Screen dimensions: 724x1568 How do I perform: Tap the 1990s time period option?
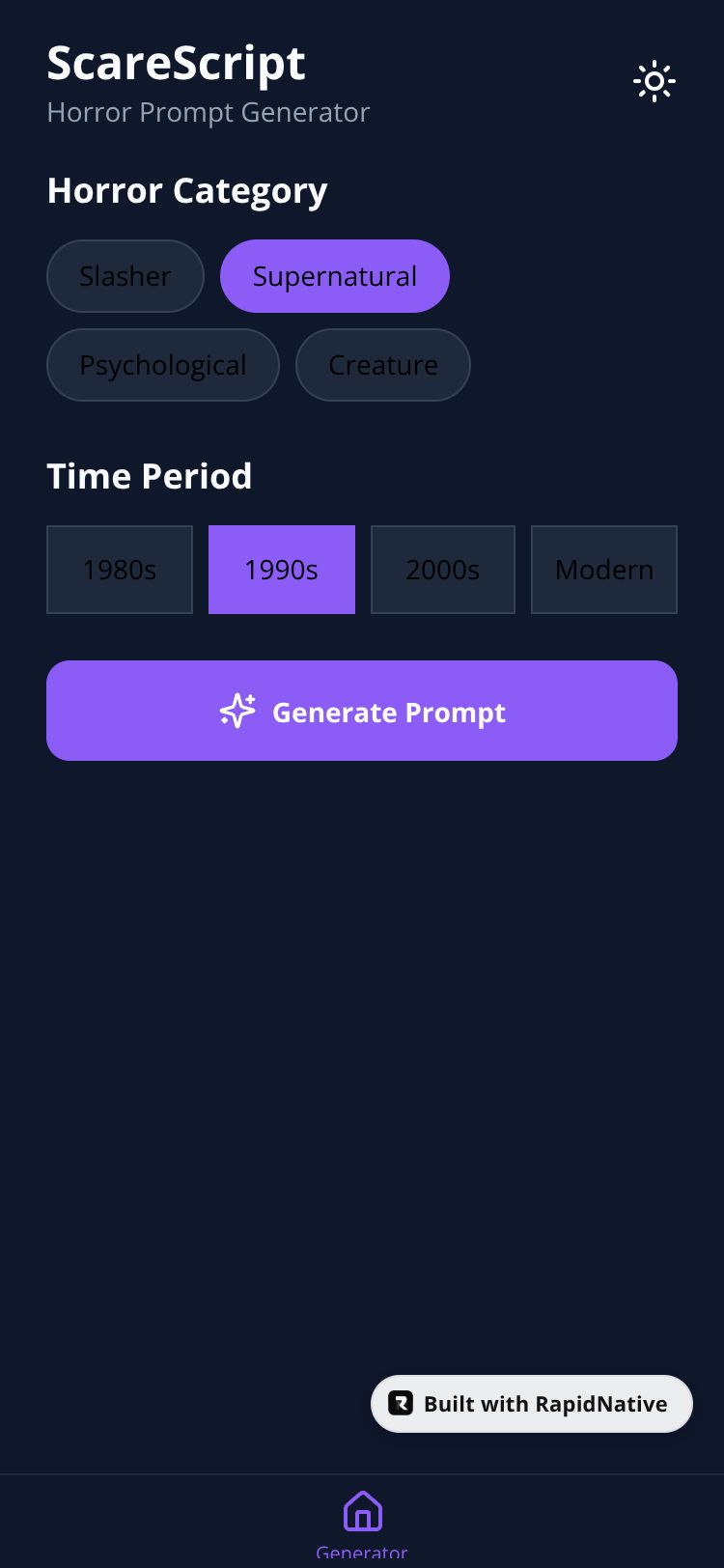(282, 570)
